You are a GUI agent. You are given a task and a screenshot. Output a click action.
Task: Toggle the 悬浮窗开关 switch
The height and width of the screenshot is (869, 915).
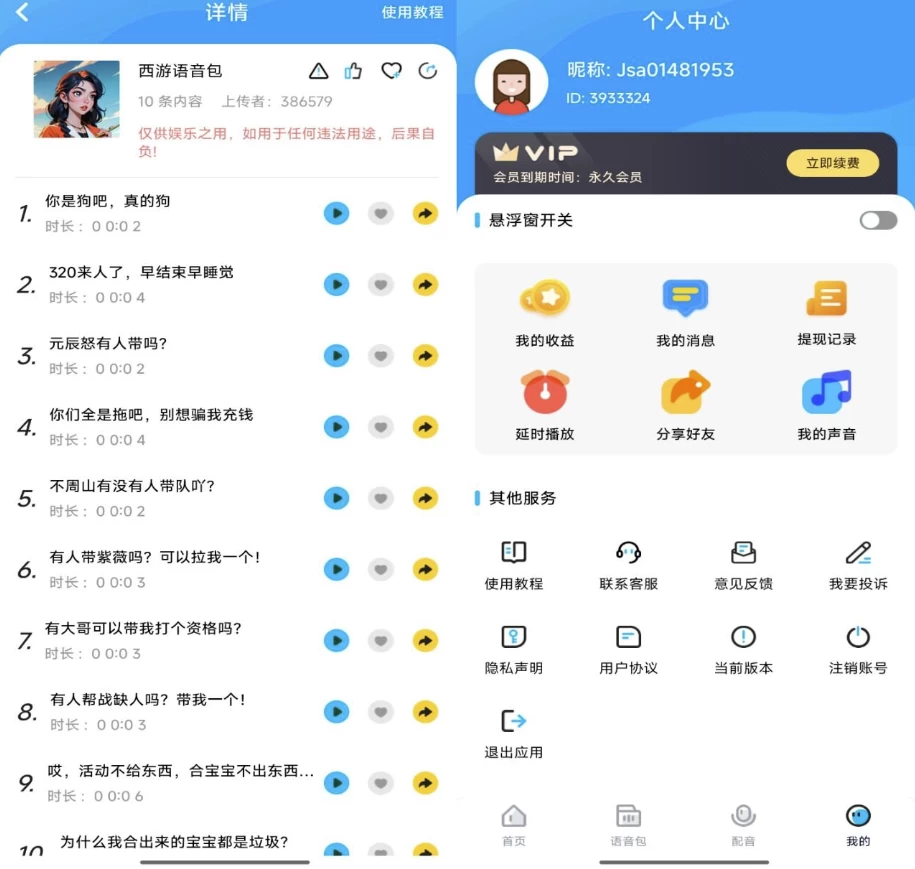[x=878, y=220]
